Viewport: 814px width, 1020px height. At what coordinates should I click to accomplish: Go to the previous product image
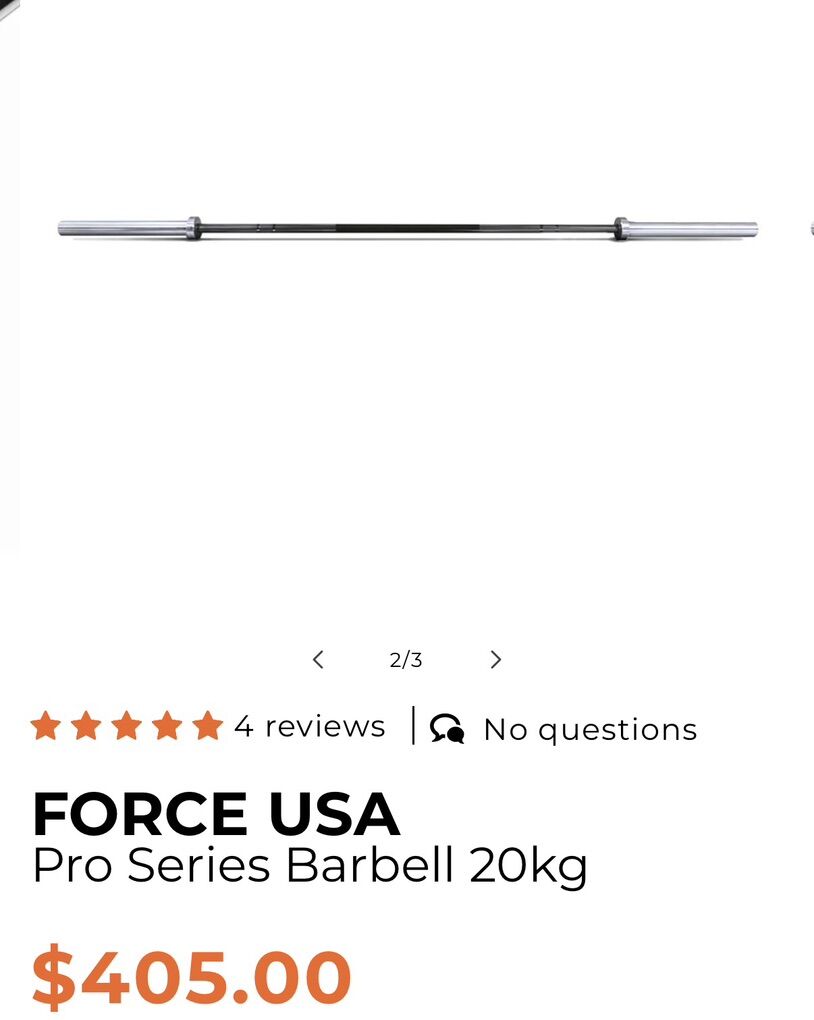tap(318, 660)
